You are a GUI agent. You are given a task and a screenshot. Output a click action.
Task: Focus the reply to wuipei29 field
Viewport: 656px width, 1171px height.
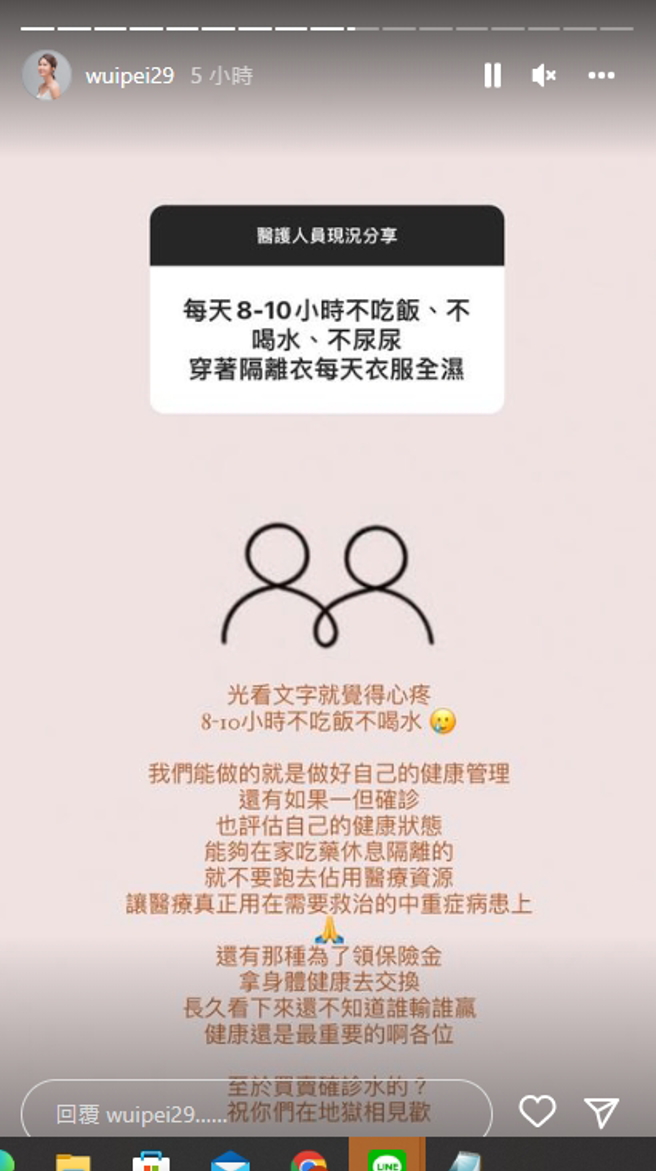click(x=255, y=1113)
